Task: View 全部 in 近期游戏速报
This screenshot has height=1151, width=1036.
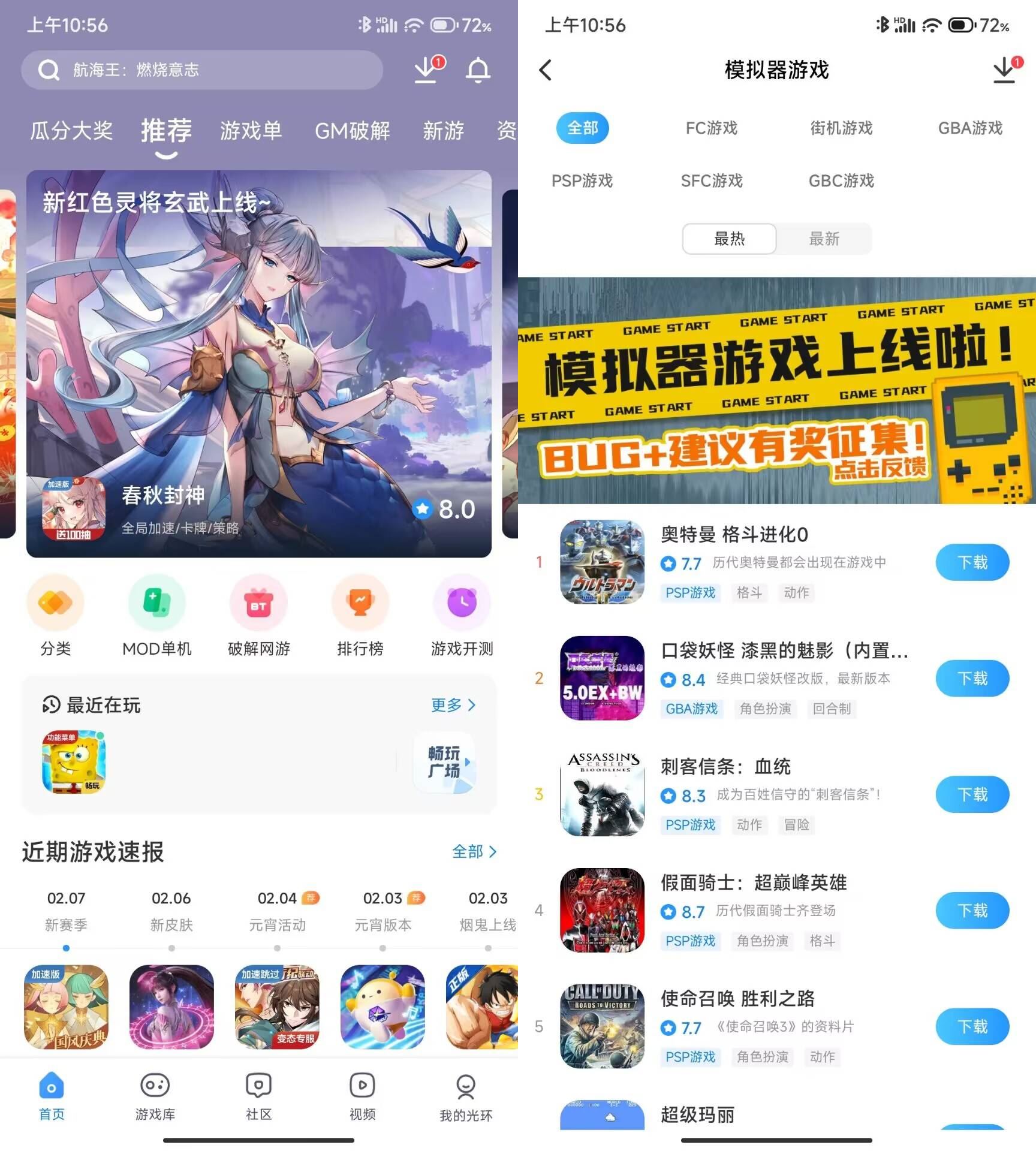Action: coord(474,851)
